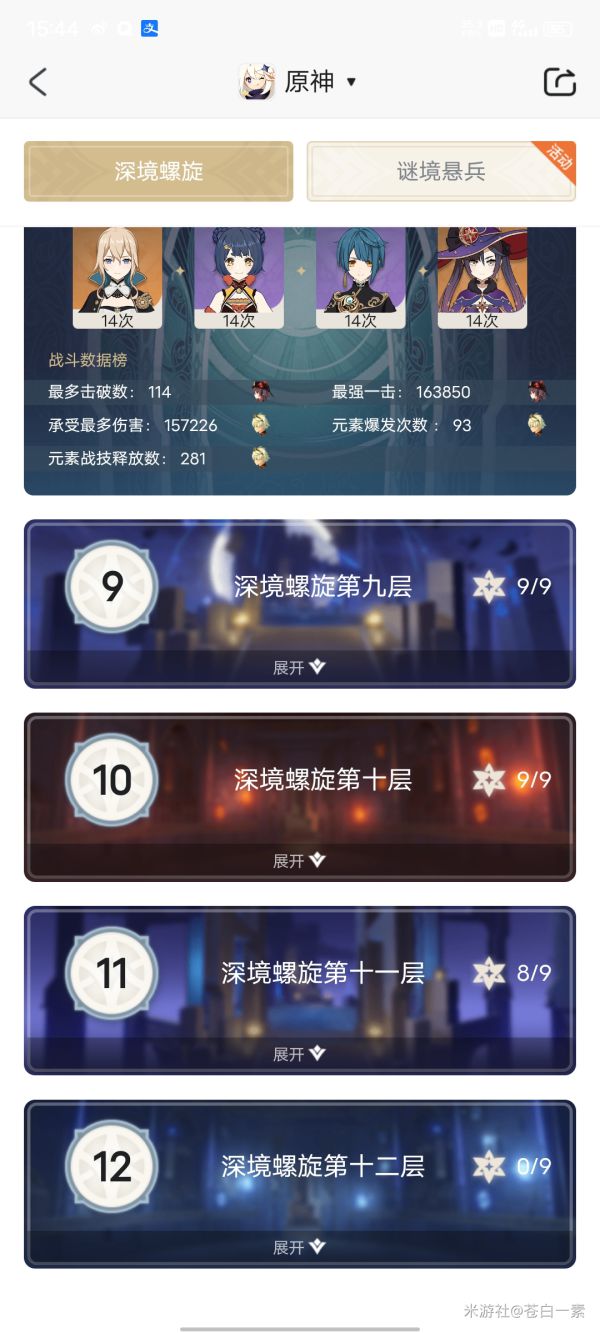Screen dimensions: 600x1333
Task: Expand 深境螺旋第九层 details
Action: [299, 667]
